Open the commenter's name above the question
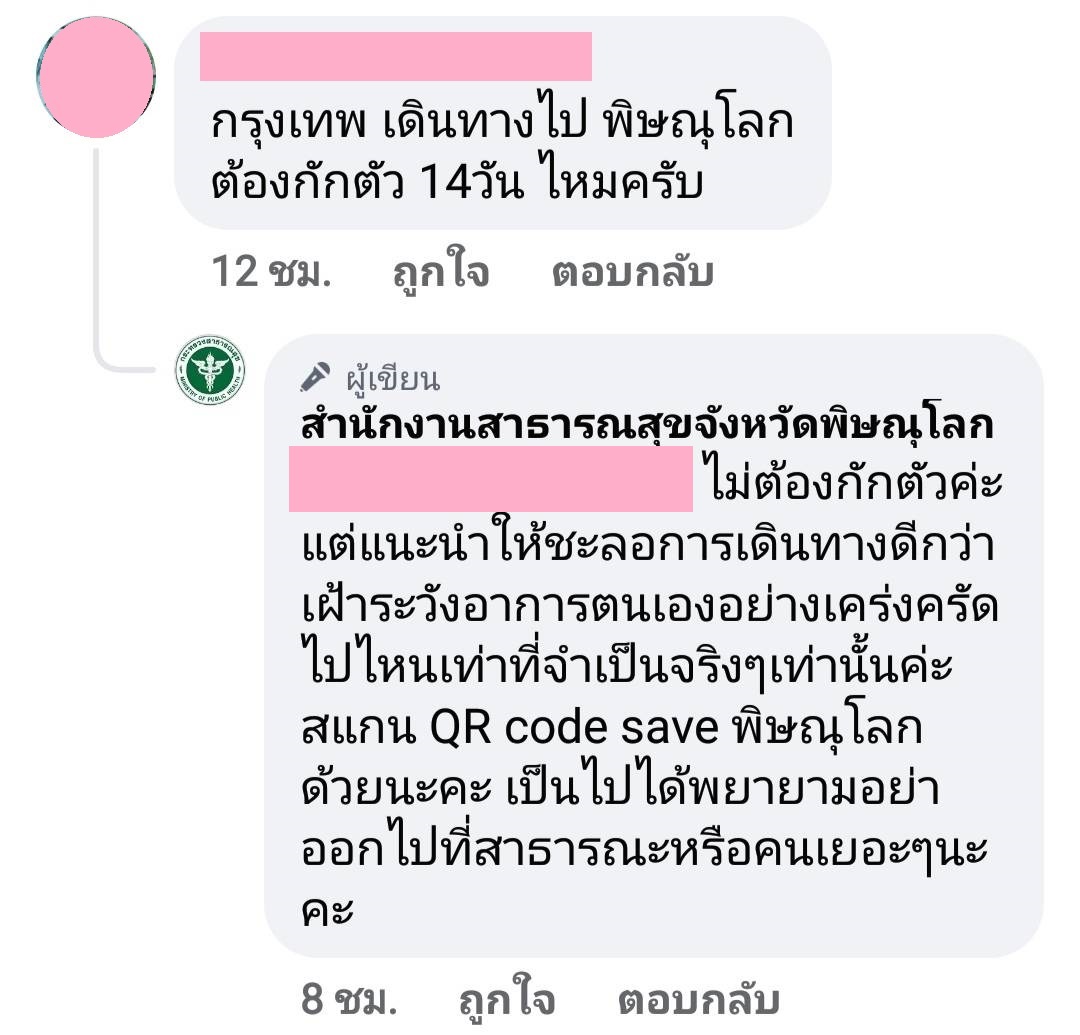This screenshot has height=1035, width=1080. click(x=396, y=56)
